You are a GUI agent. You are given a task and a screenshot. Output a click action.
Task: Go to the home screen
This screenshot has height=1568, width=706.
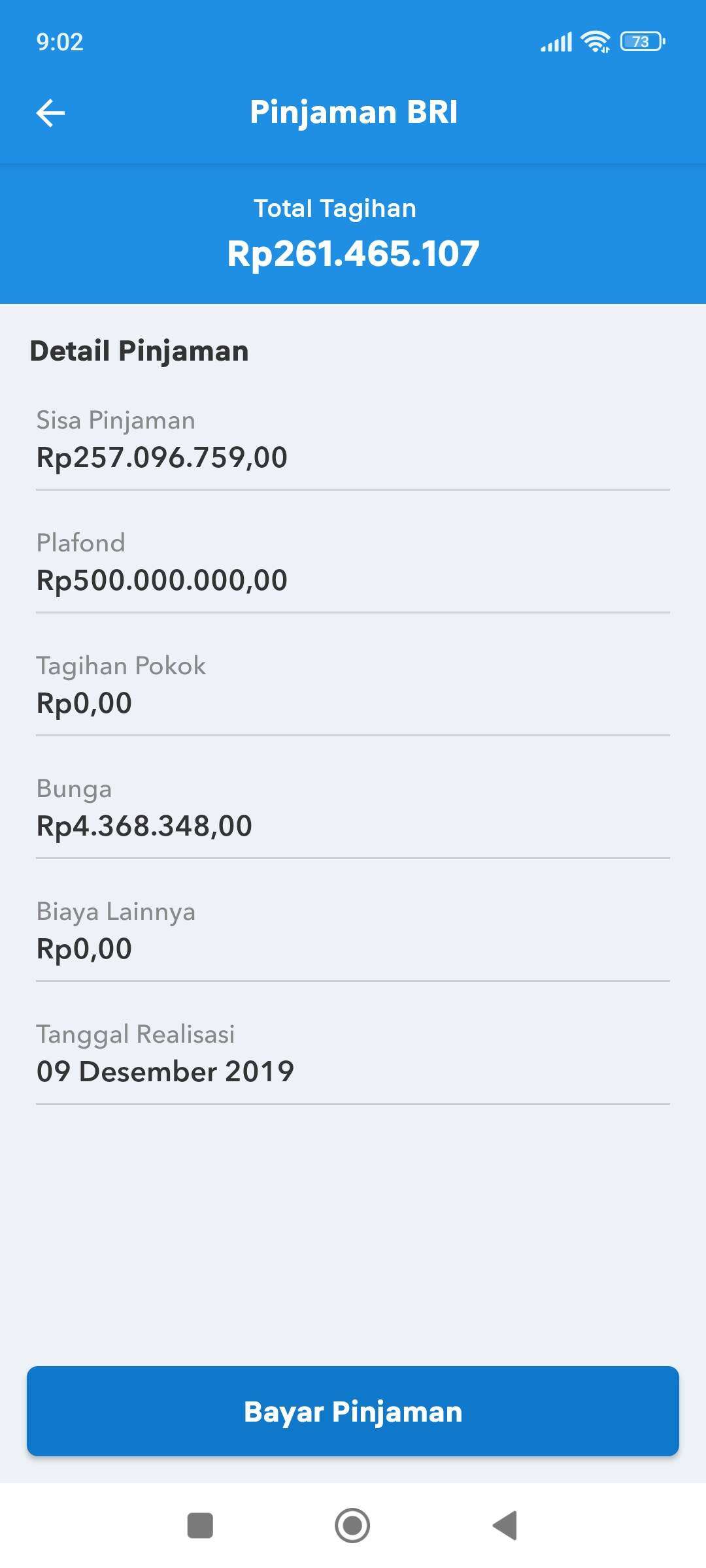click(x=352, y=1526)
